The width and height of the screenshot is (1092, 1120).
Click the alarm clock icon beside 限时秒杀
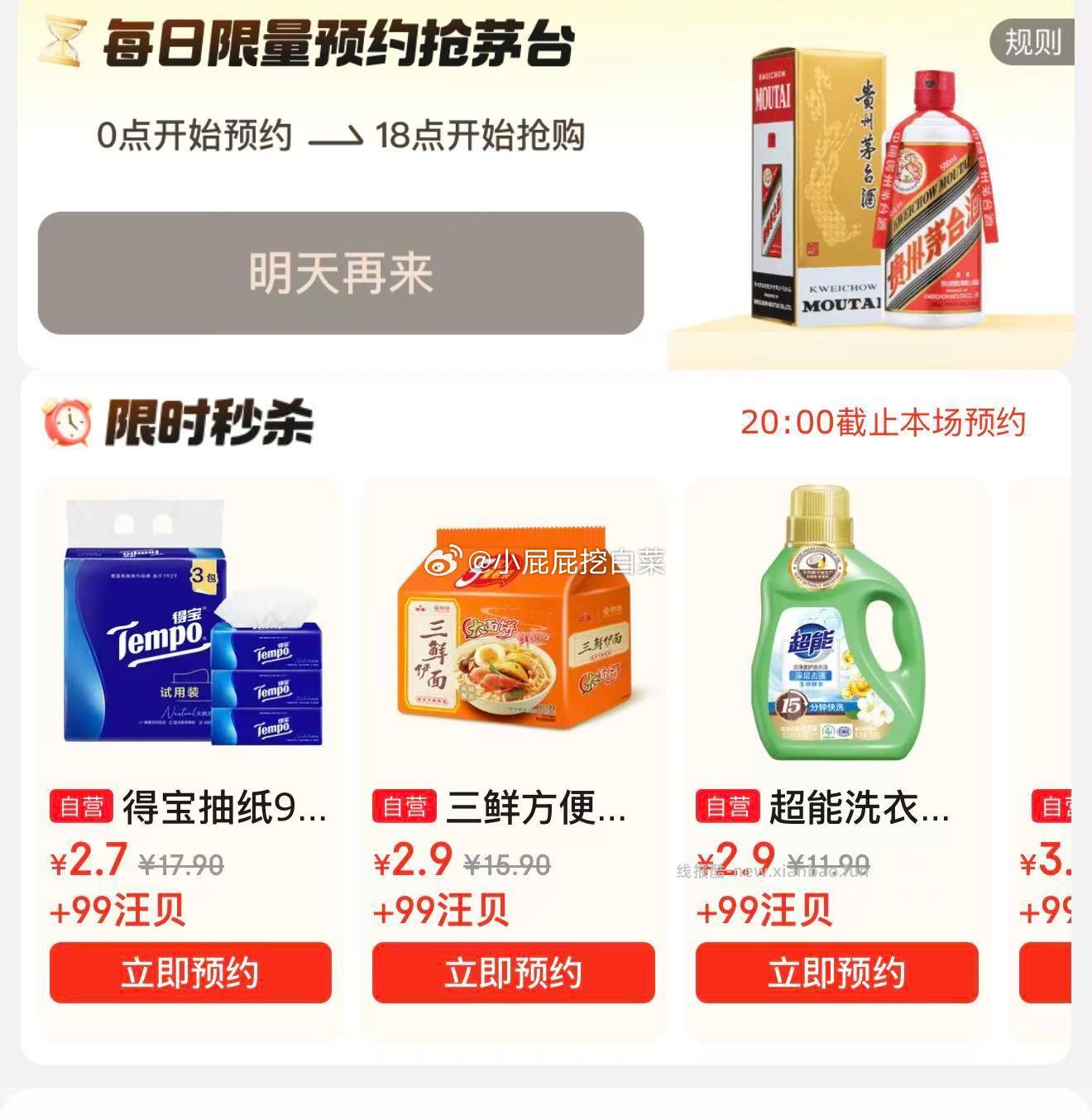(x=66, y=422)
